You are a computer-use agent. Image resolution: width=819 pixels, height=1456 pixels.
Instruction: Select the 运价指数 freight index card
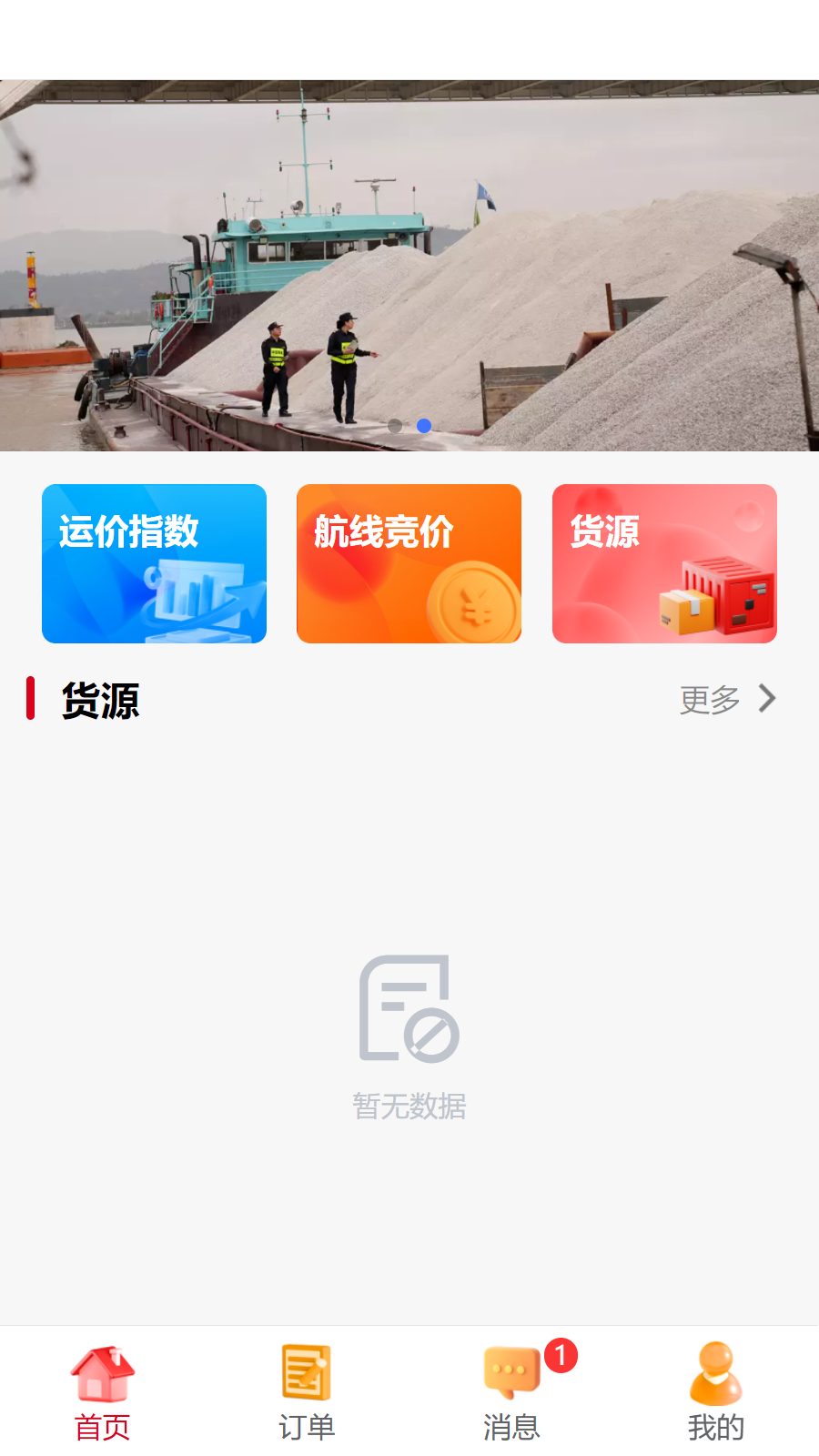pyautogui.click(x=153, y=562)
